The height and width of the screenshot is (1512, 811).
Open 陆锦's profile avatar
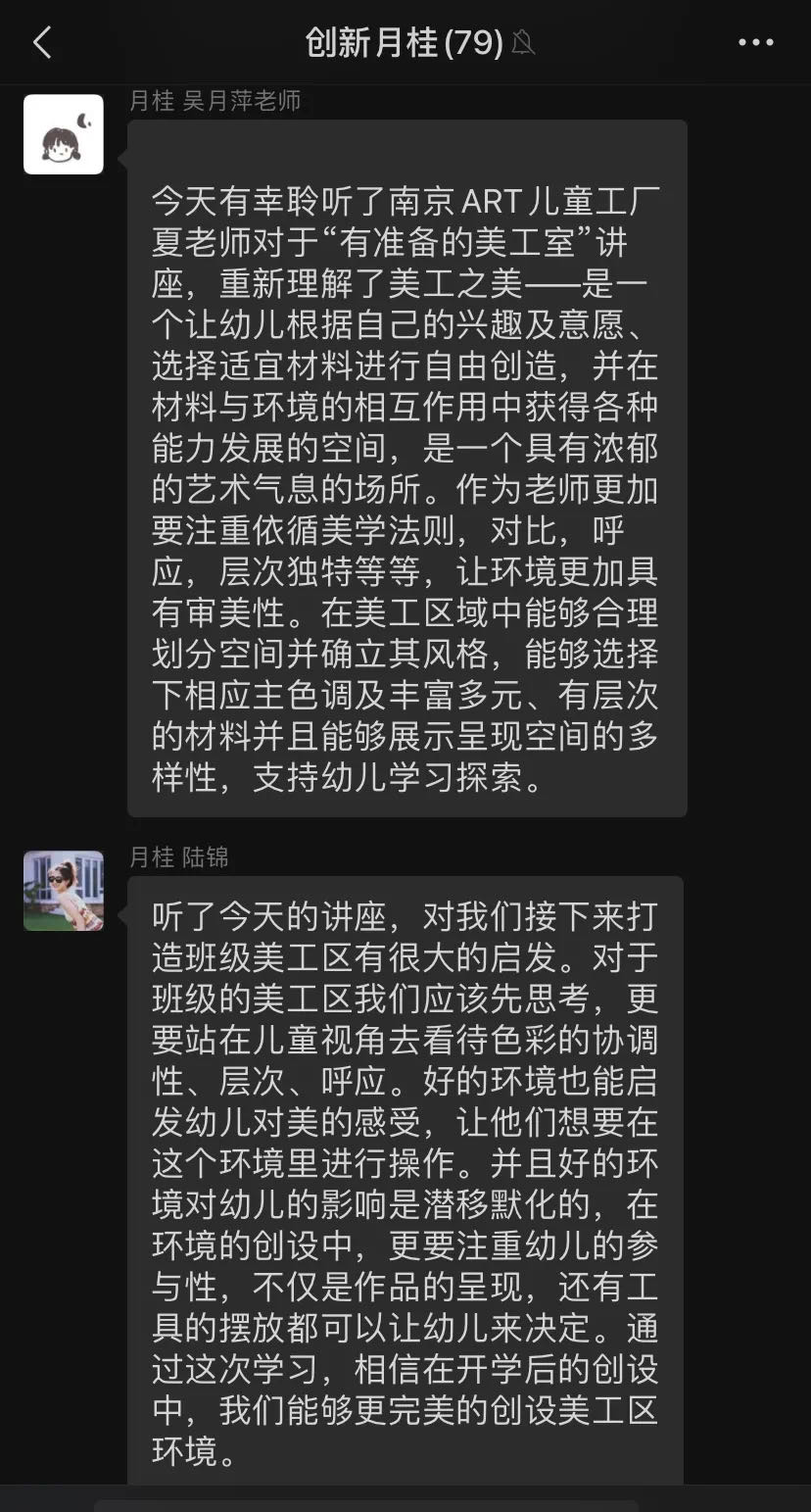click(64, 890)
